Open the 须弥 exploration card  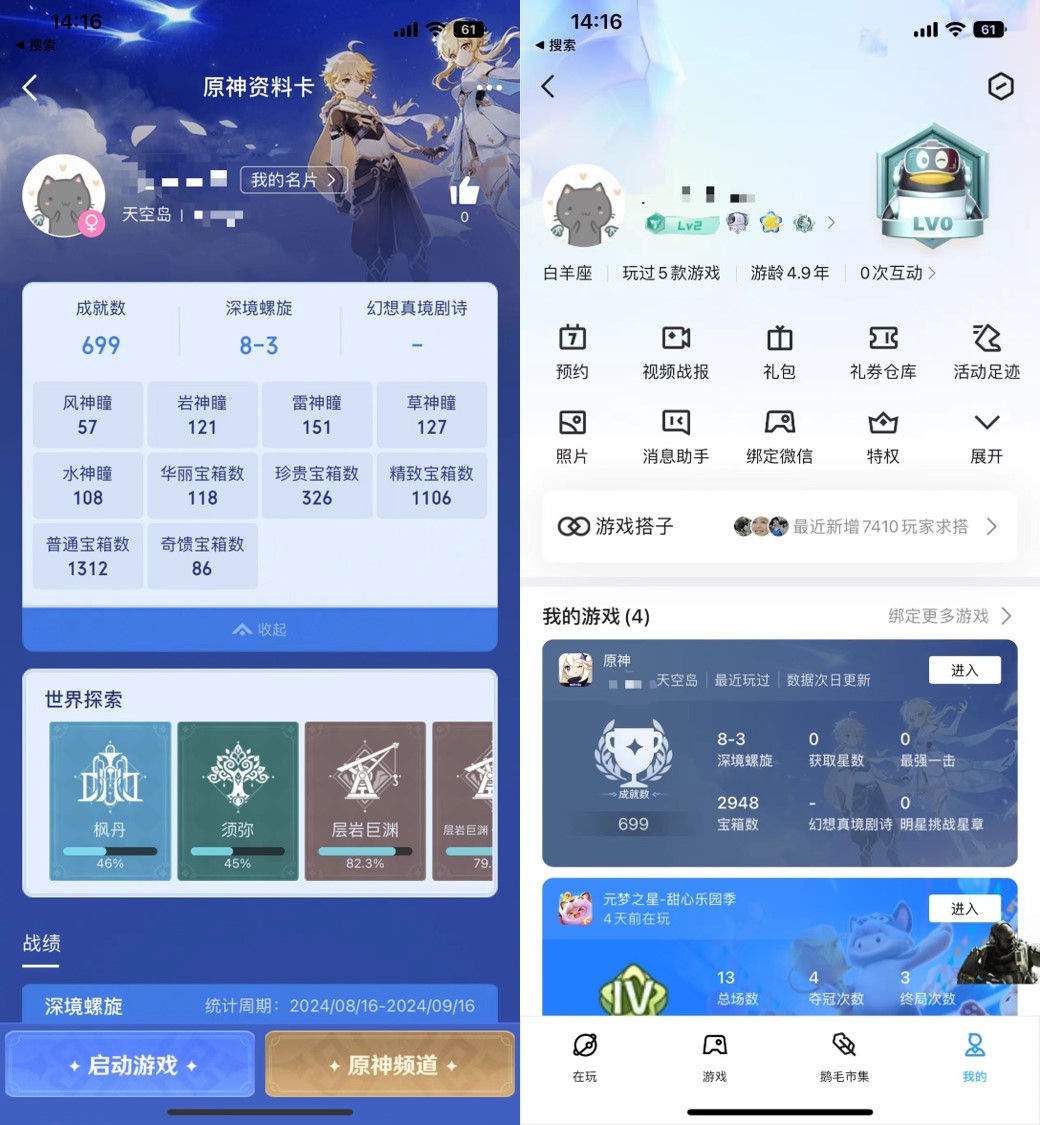[237, 801]
